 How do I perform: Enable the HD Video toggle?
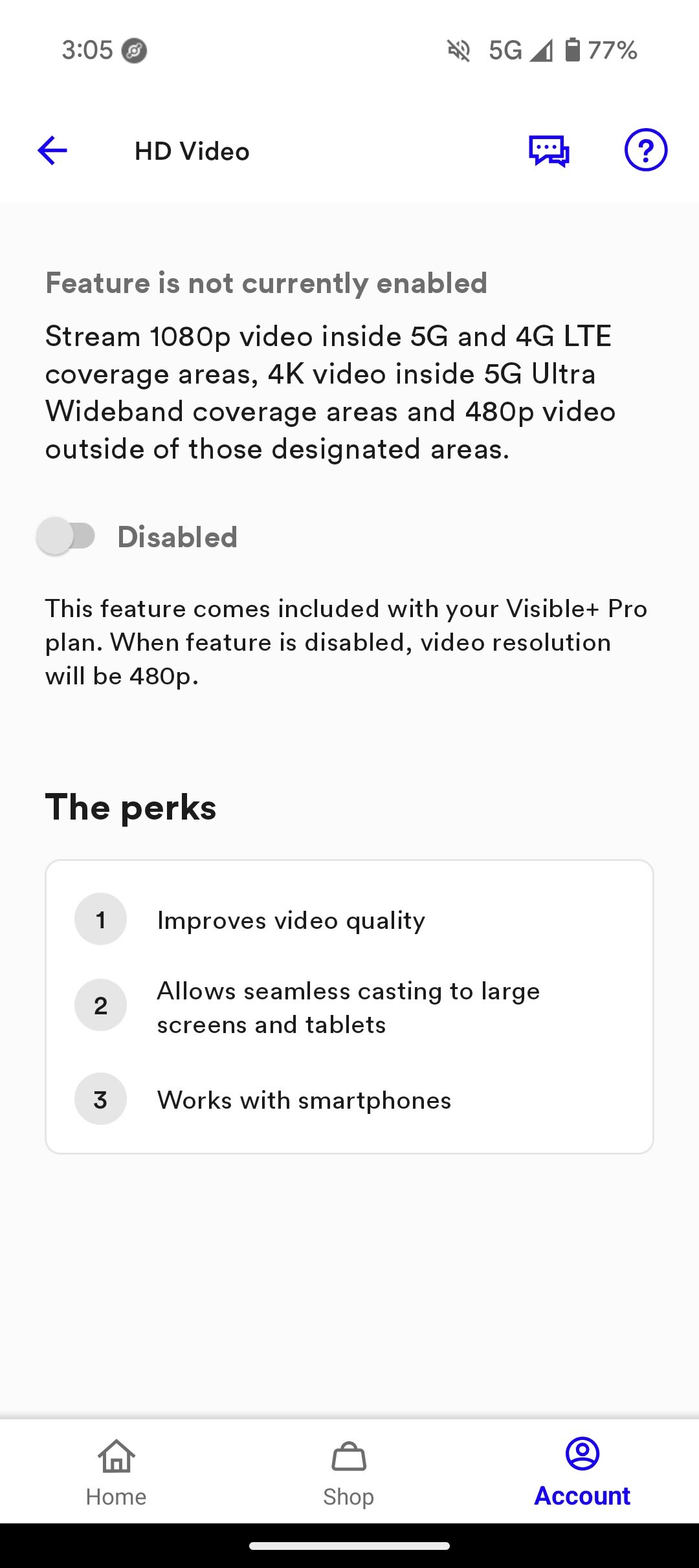click(66, 536)
